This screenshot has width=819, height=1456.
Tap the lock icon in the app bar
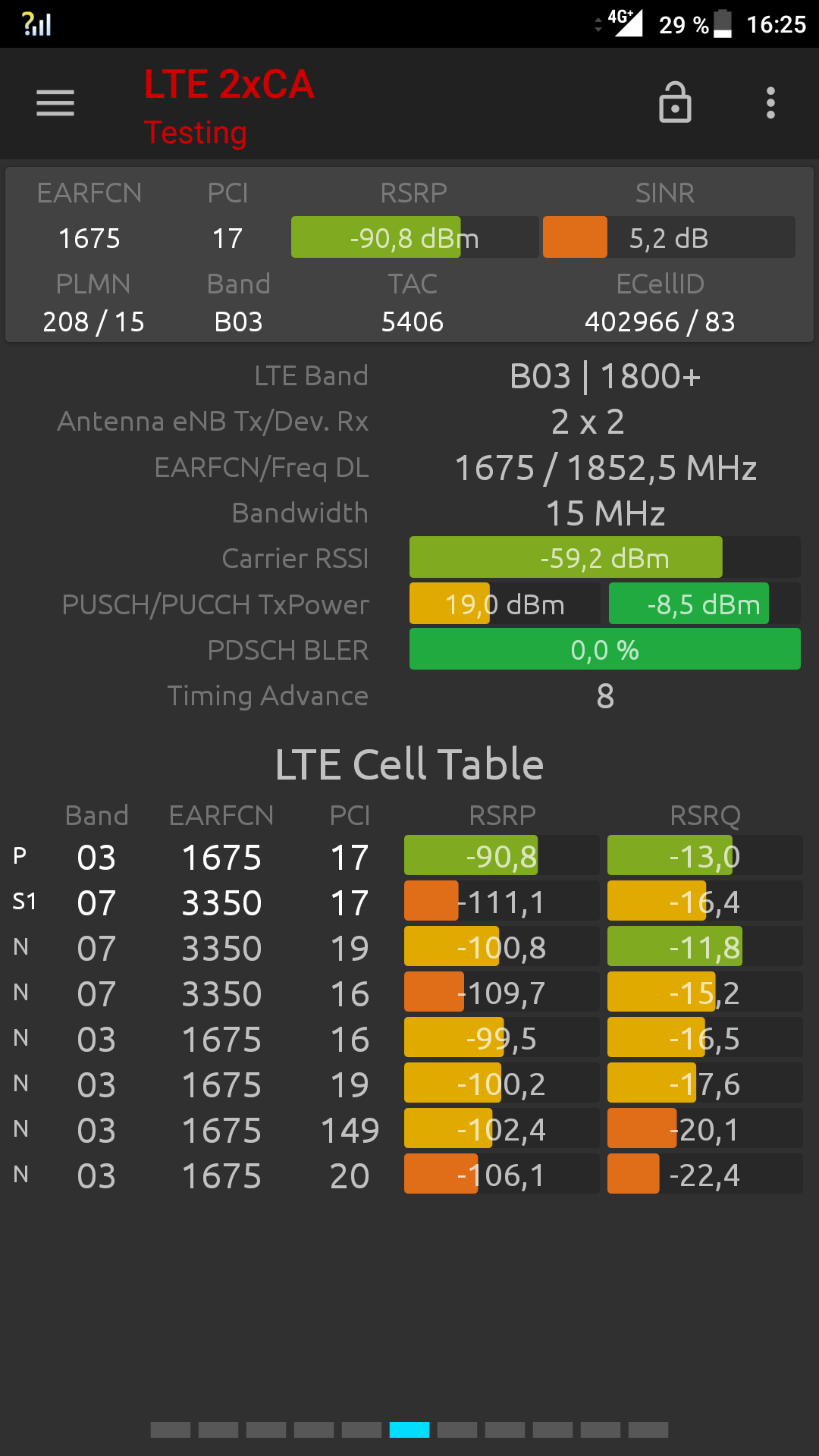[675, 103]
